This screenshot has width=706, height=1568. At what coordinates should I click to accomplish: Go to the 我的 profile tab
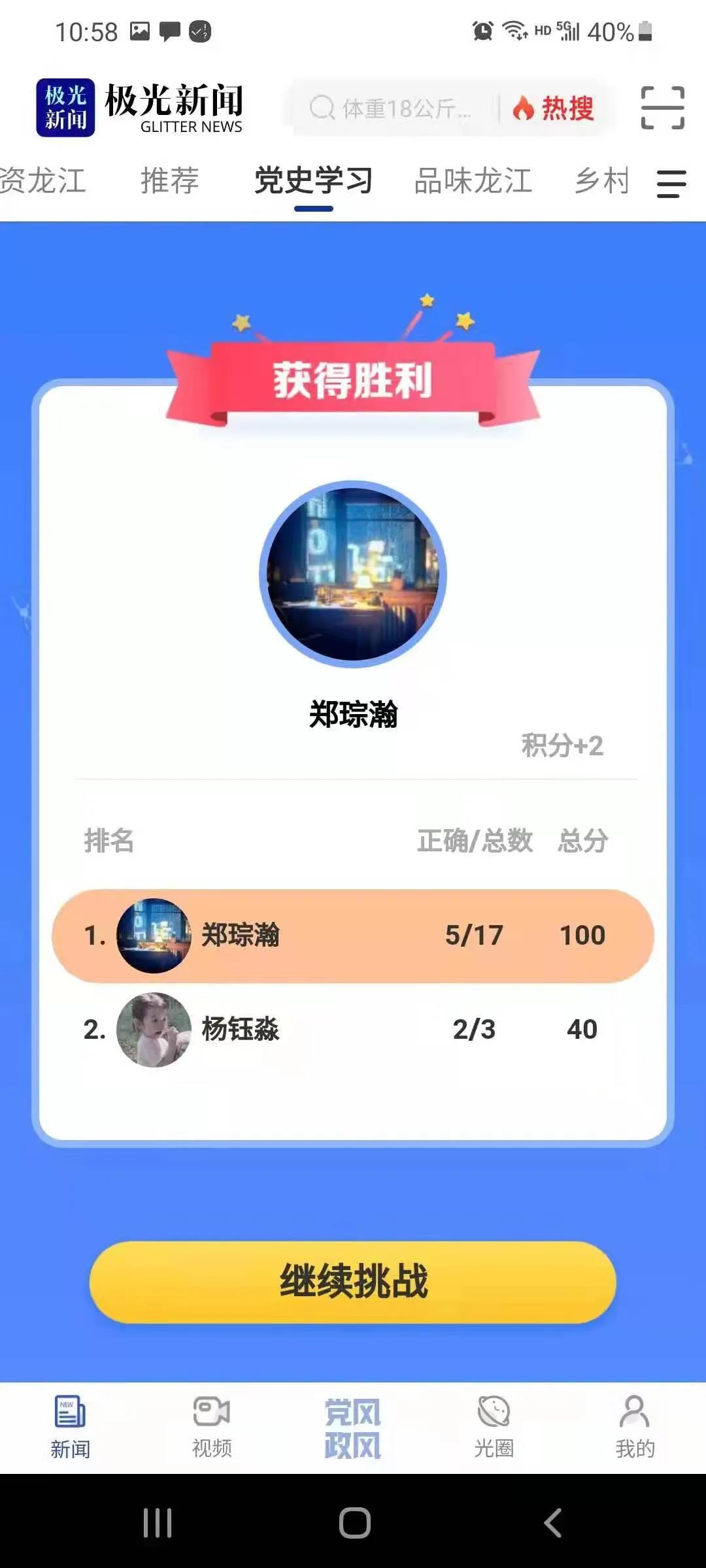tap(635, 1428)
